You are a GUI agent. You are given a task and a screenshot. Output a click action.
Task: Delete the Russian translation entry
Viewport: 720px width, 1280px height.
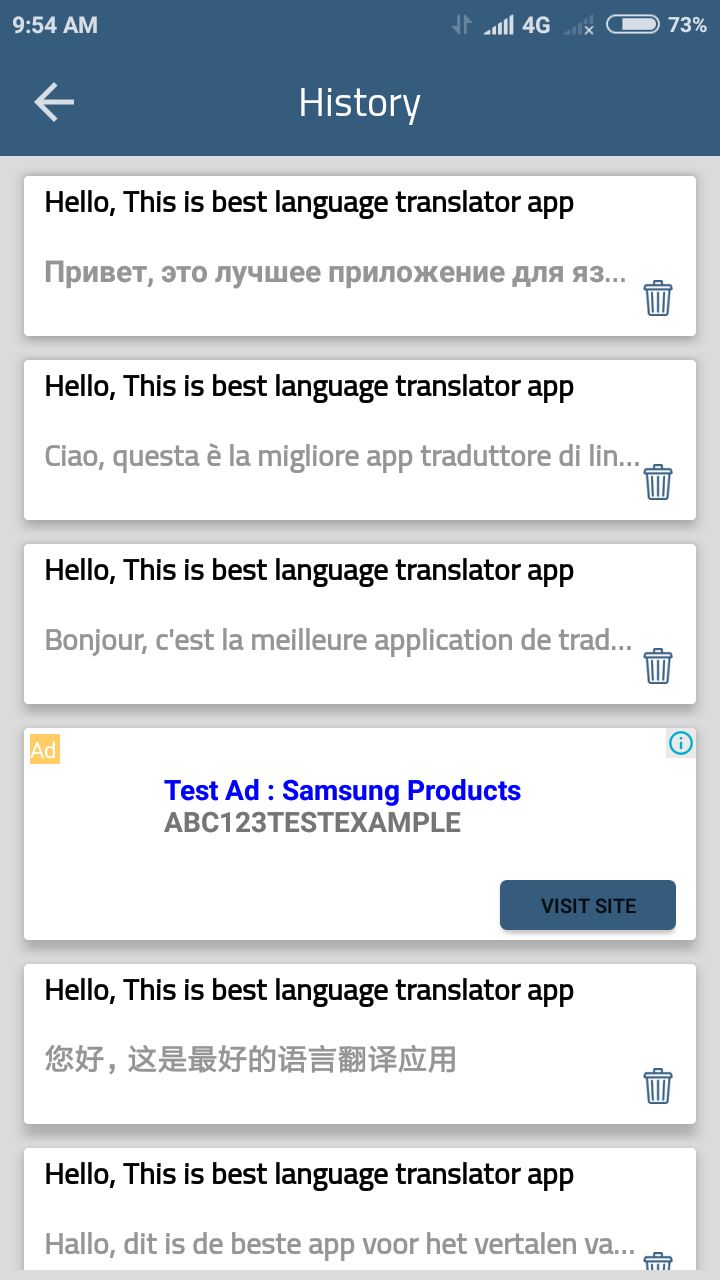pyautogui.click(x=657, y=298)
